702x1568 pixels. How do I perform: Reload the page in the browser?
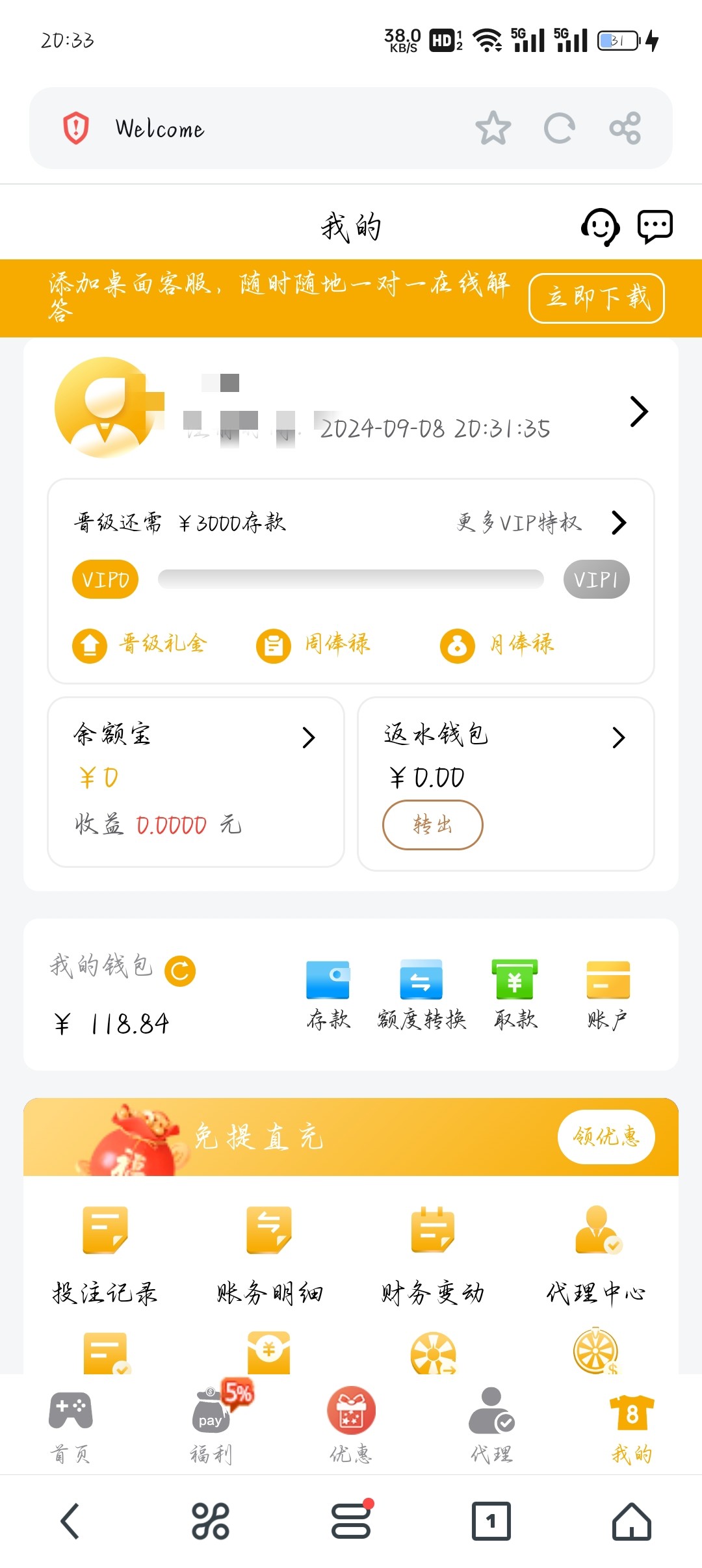(559, 128)
